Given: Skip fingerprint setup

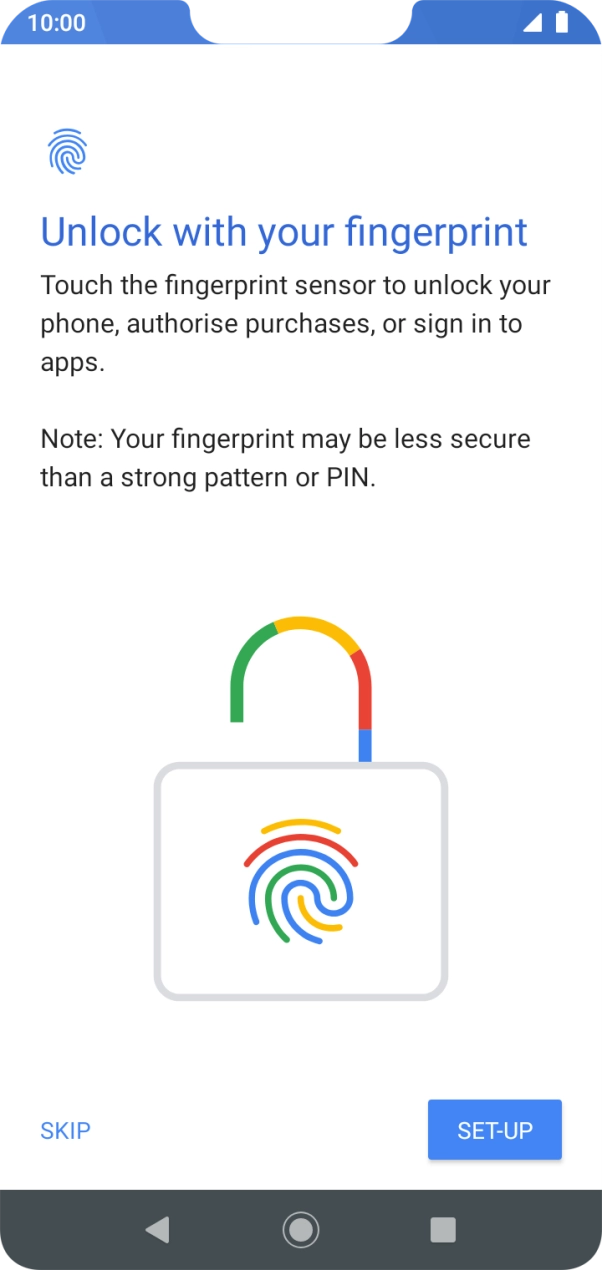Looking at the screenshot, I should (65, 1131).
